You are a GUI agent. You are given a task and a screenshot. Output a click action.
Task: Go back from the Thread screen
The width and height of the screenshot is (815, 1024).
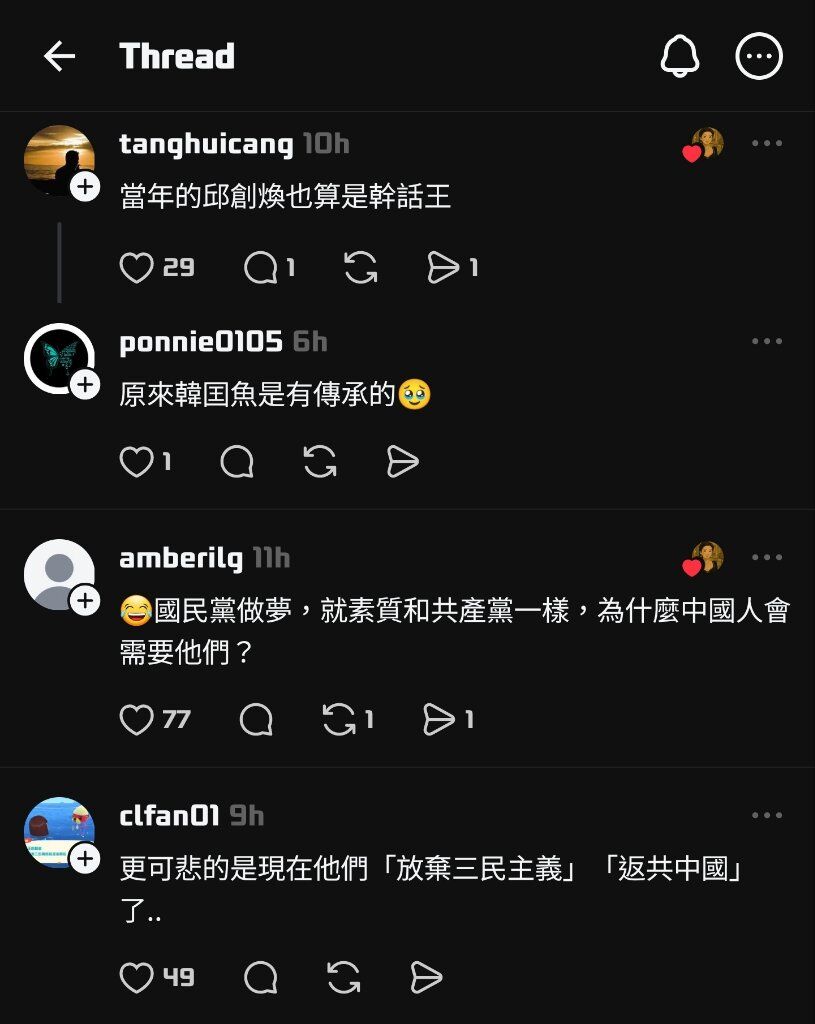[x=59, y=57]
